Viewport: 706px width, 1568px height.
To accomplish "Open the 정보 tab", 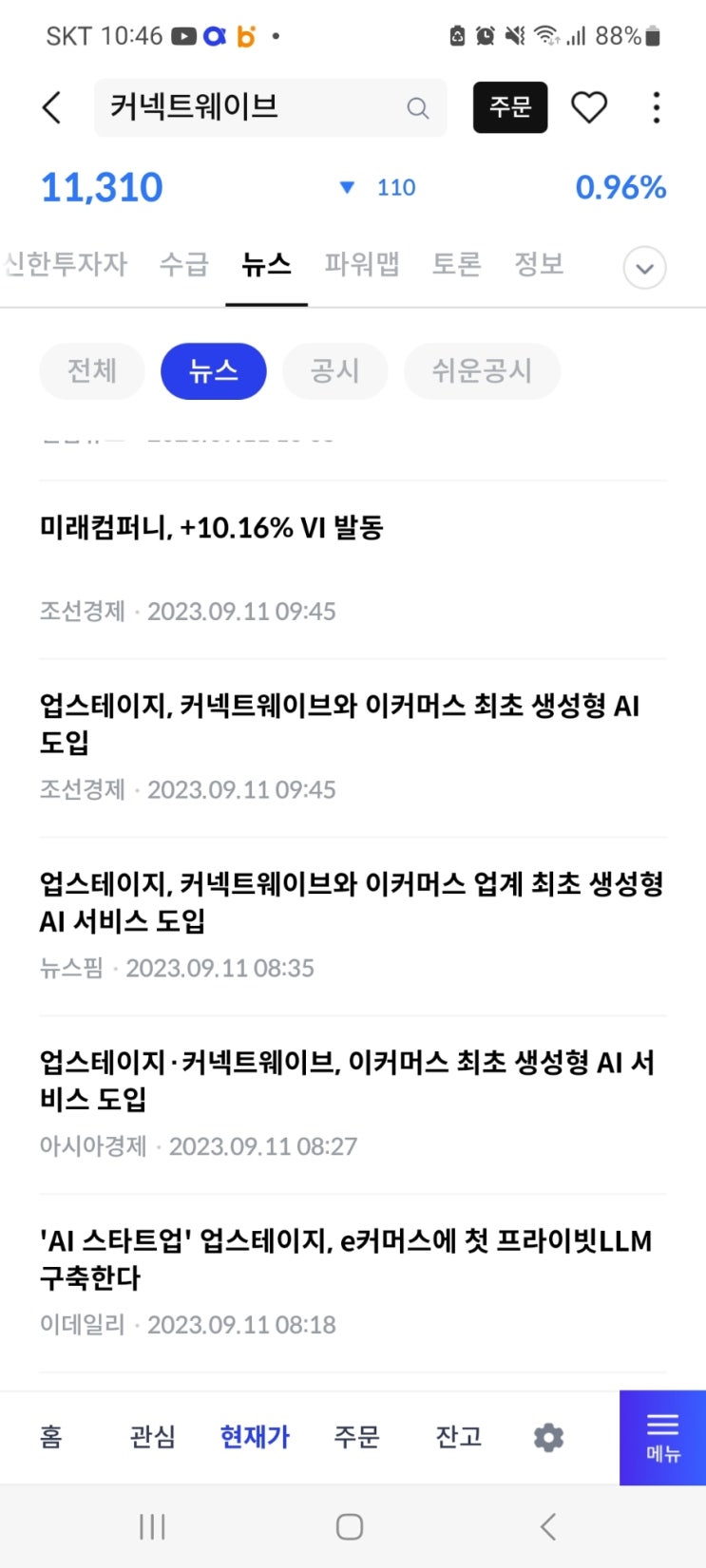I will point(539,264).
